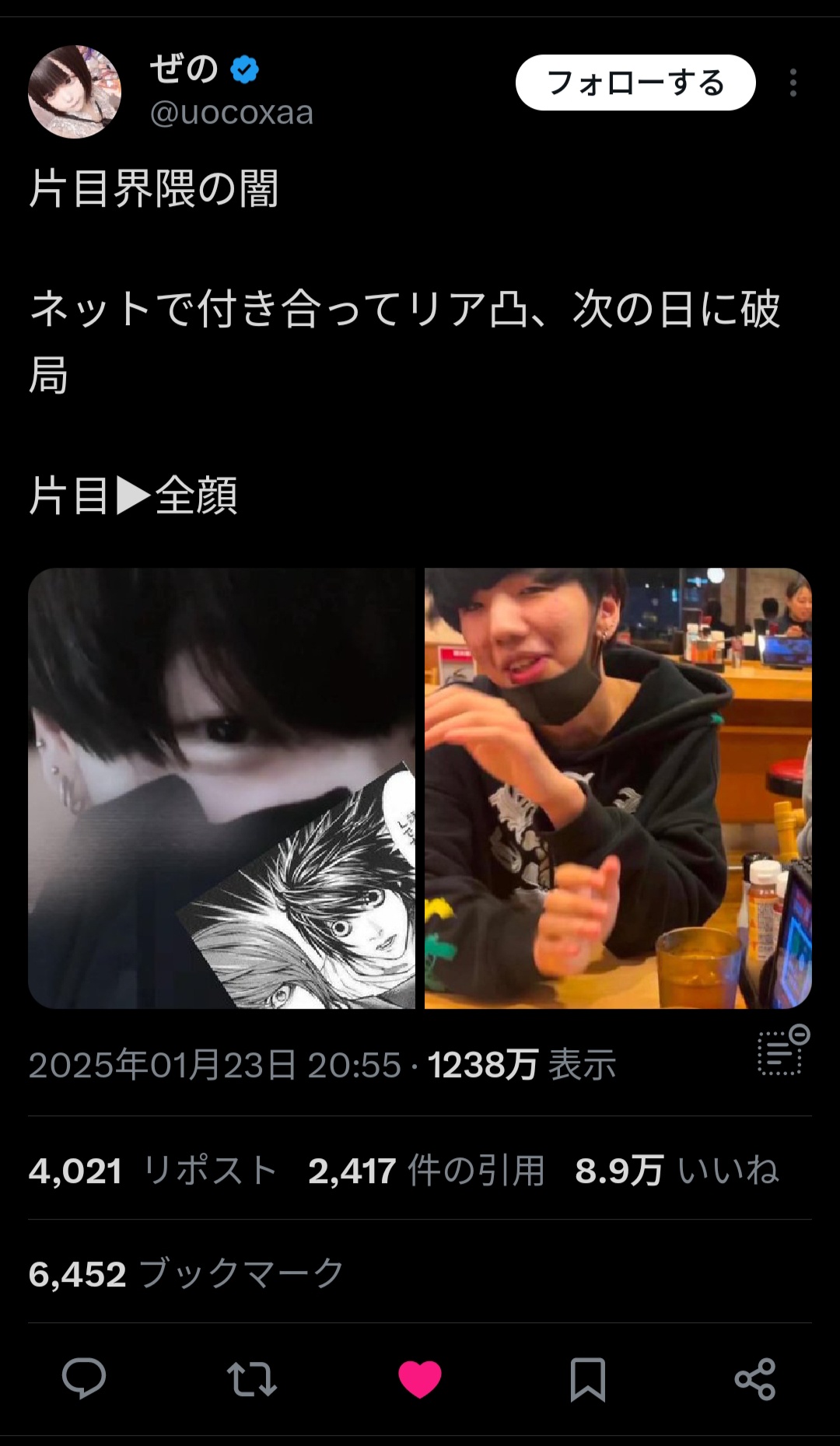View the 2,417 件の引用 quotes
This screenshot has height=1446, width=840.
(426, 1170)
